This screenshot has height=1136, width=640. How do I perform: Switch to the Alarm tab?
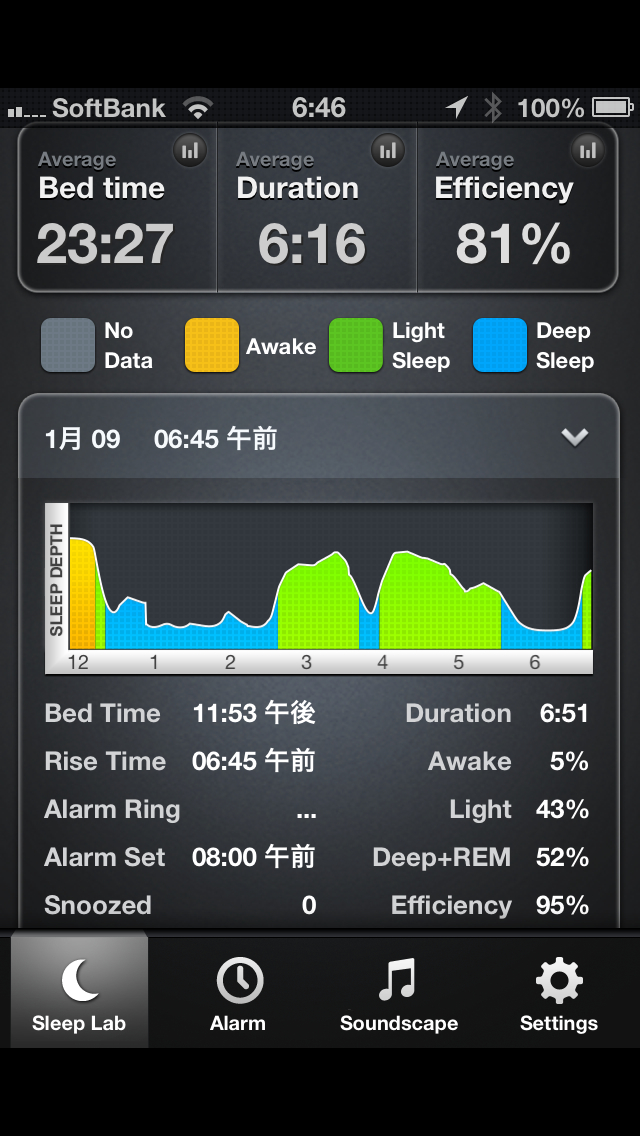[x=238, y=993]
